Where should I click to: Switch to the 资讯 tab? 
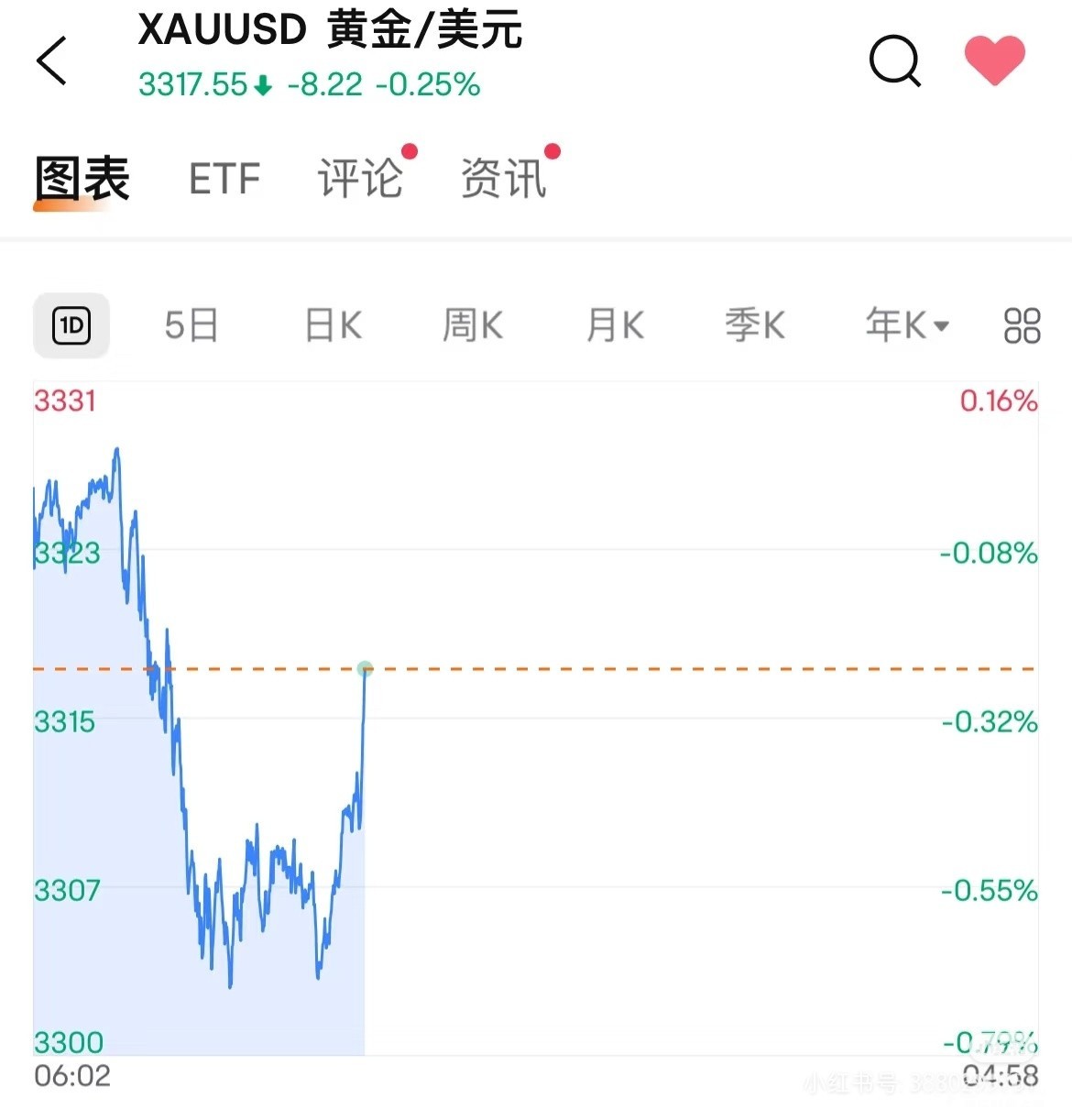click(504, 178)
